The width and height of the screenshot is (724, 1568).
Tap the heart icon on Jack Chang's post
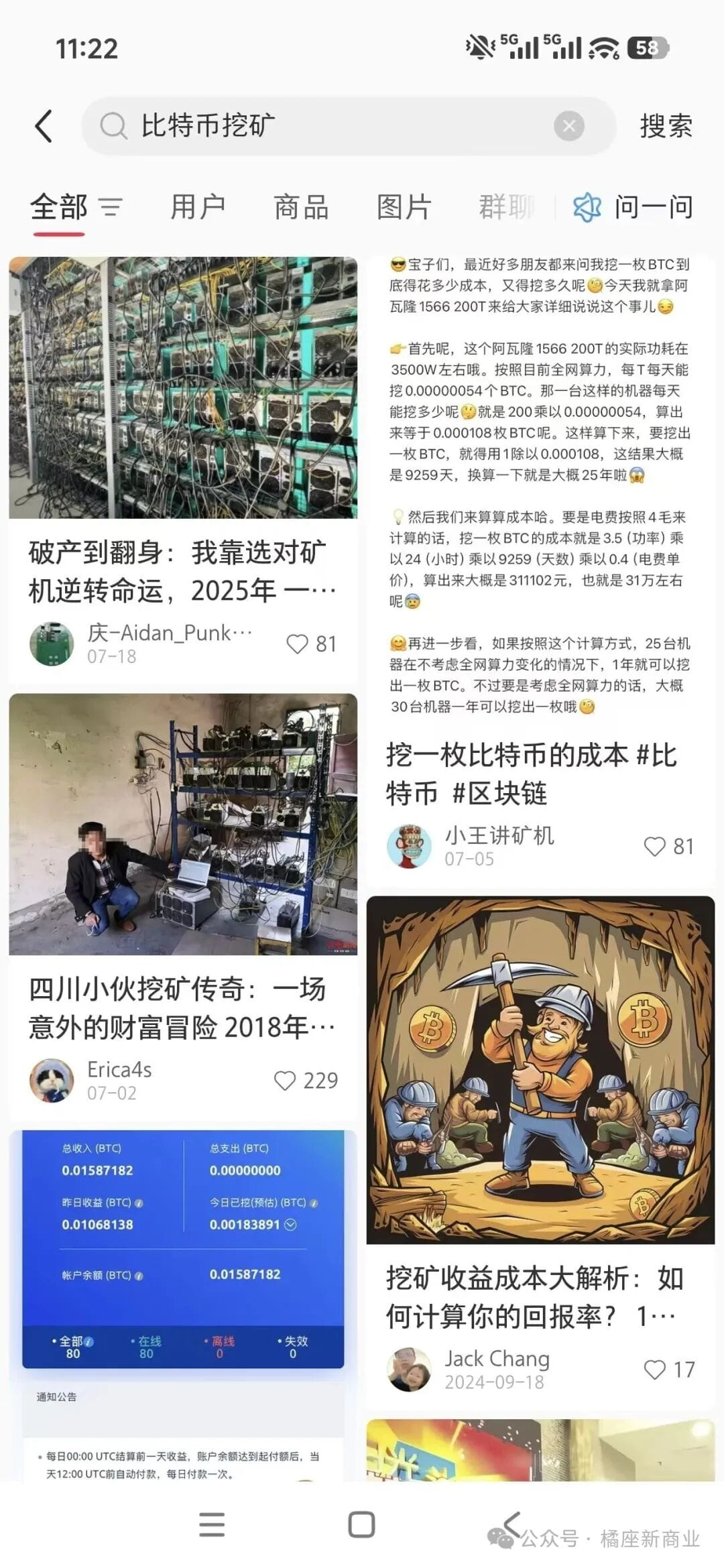pyautogui.click(x=654, y=1368)
